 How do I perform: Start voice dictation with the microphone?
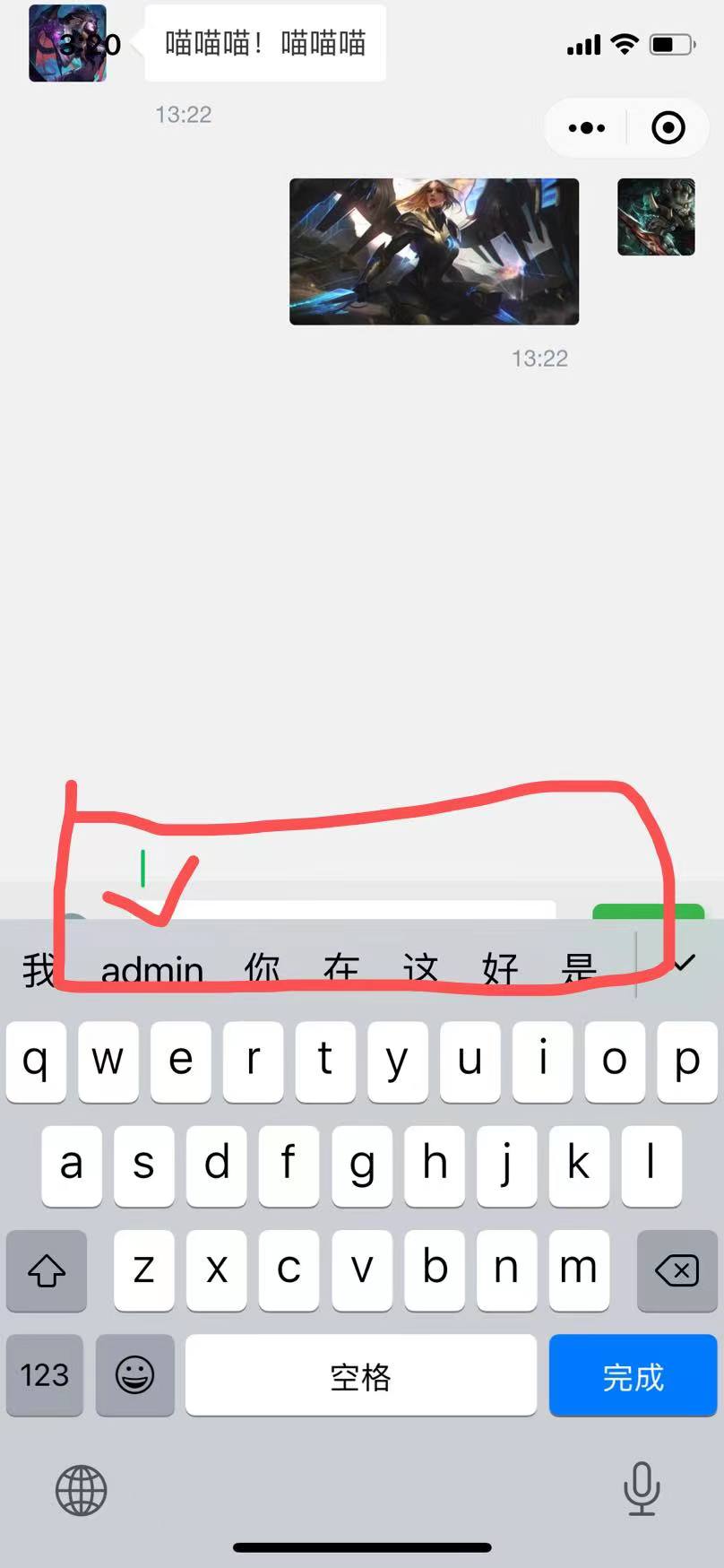click(642, 1489)
